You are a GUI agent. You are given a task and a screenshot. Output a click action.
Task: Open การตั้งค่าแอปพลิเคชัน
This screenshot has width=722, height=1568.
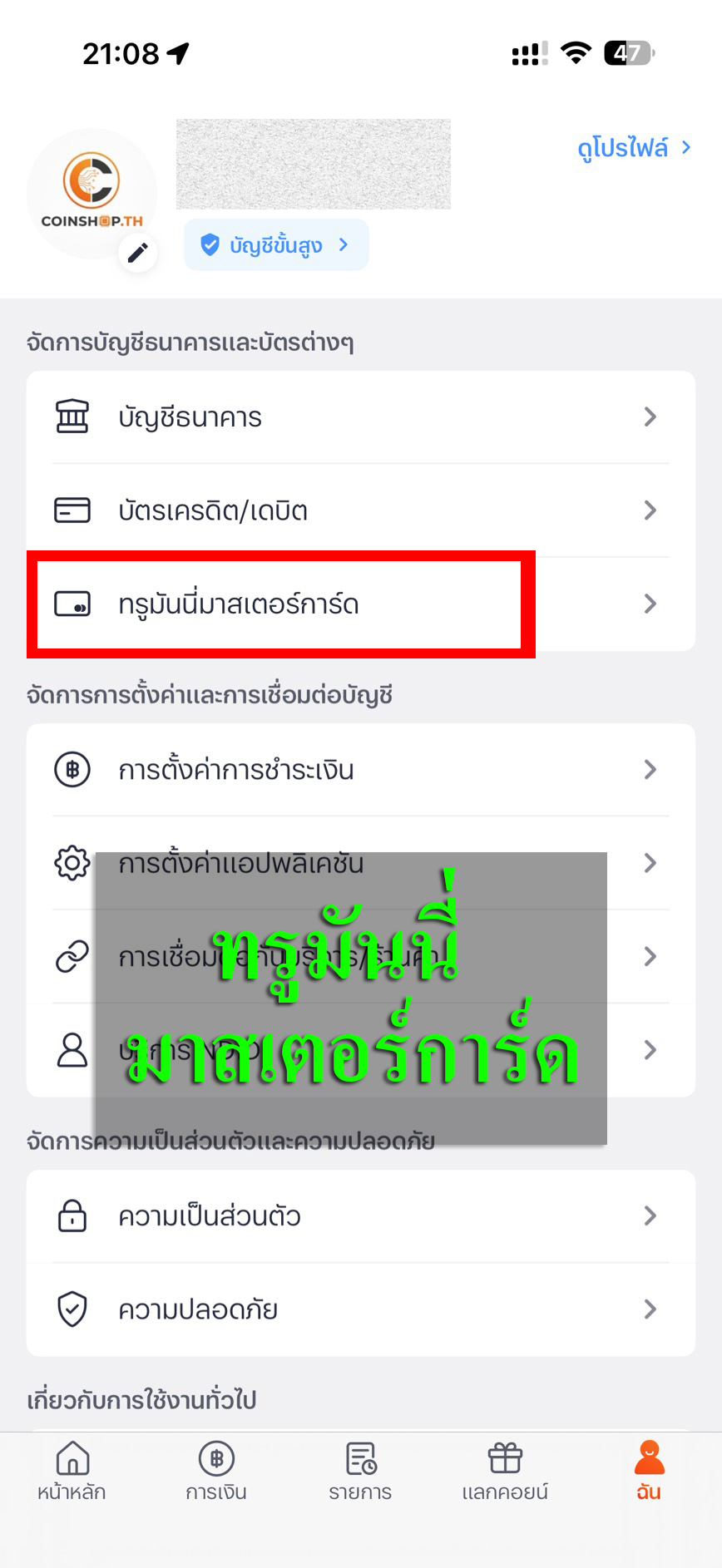point(360,863)
